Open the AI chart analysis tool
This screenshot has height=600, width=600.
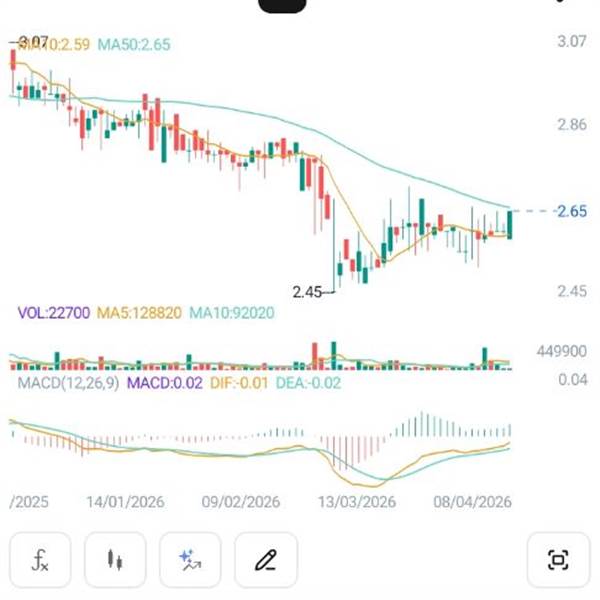191,560
